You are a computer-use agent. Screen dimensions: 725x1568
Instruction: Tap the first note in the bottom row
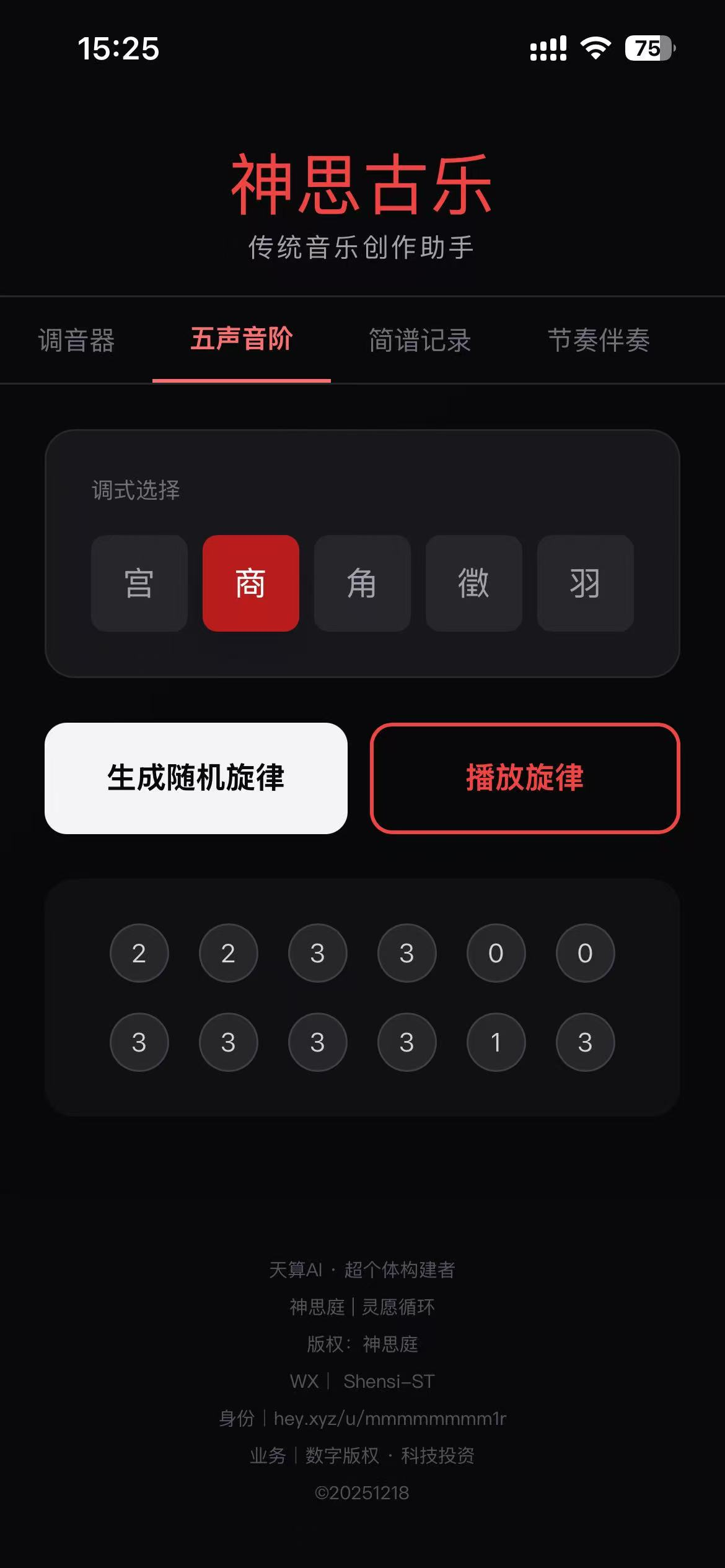[x=139, y=1042]
